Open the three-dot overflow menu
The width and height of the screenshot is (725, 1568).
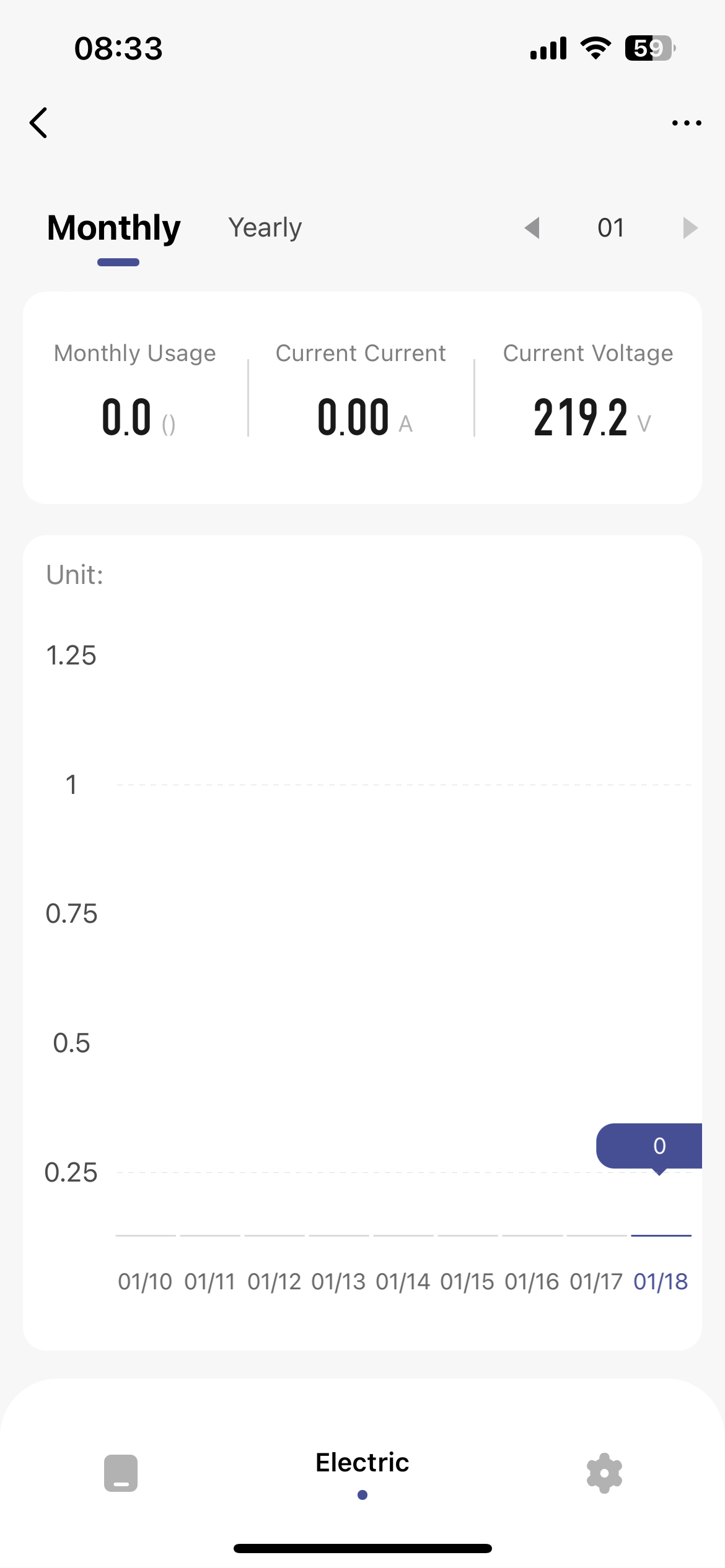coord(686,123)
